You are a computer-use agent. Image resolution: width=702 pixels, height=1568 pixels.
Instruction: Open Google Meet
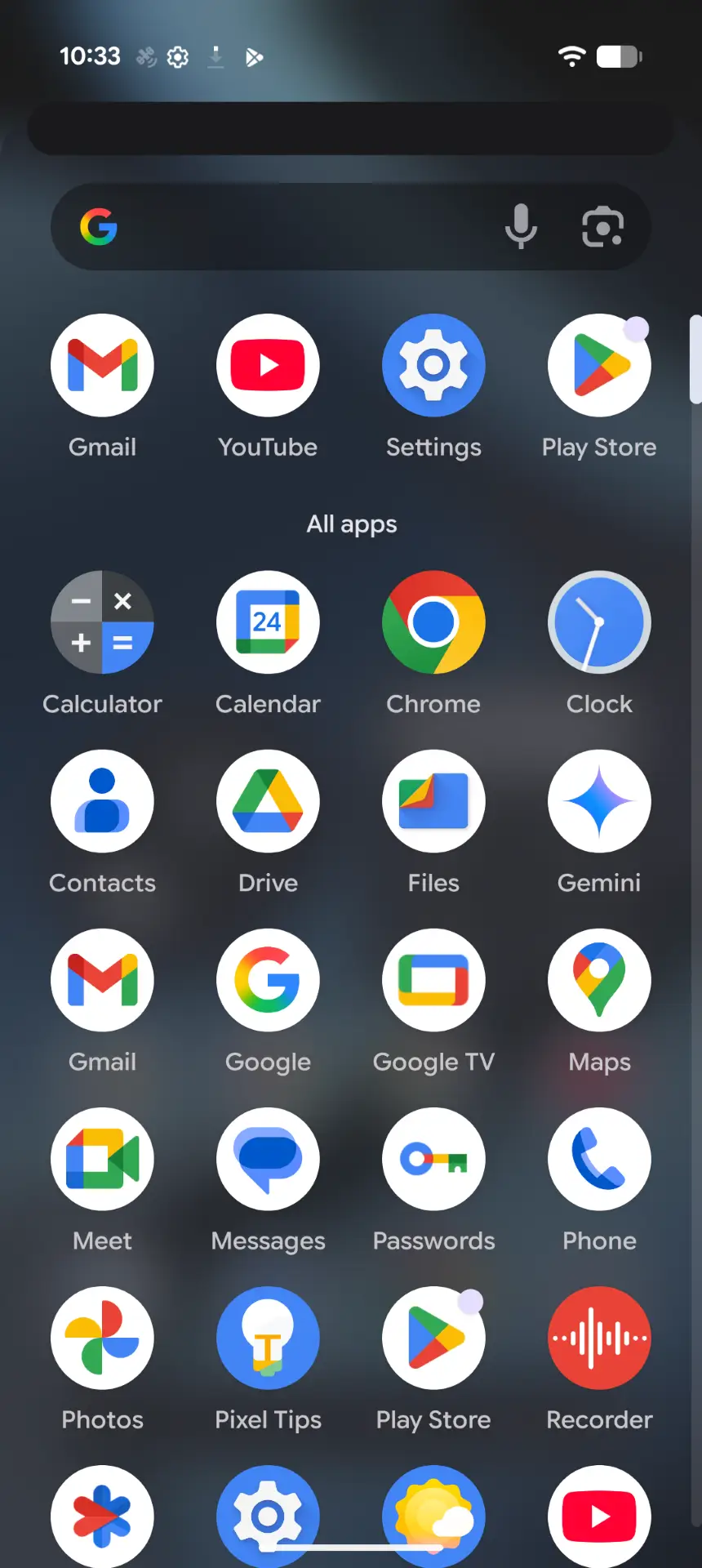point(102,1159)
